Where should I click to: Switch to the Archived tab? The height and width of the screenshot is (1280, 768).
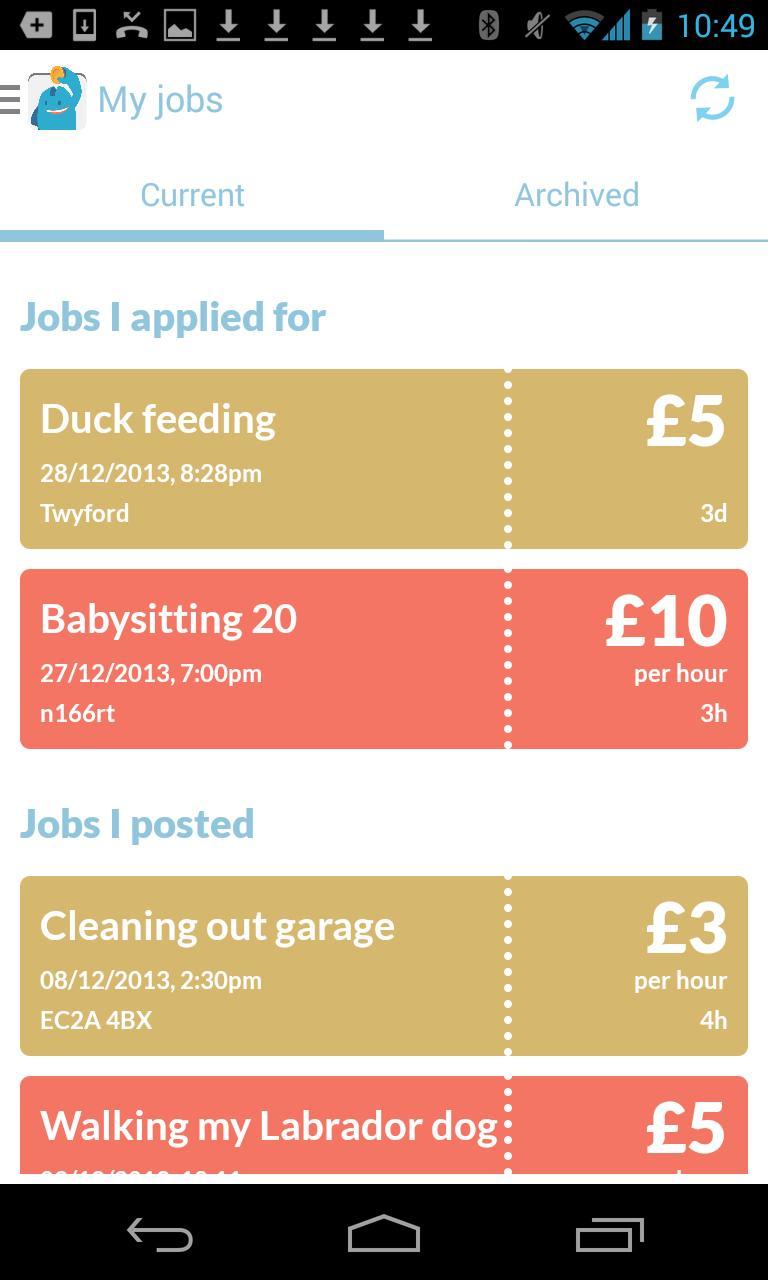[x=576, y=195]
